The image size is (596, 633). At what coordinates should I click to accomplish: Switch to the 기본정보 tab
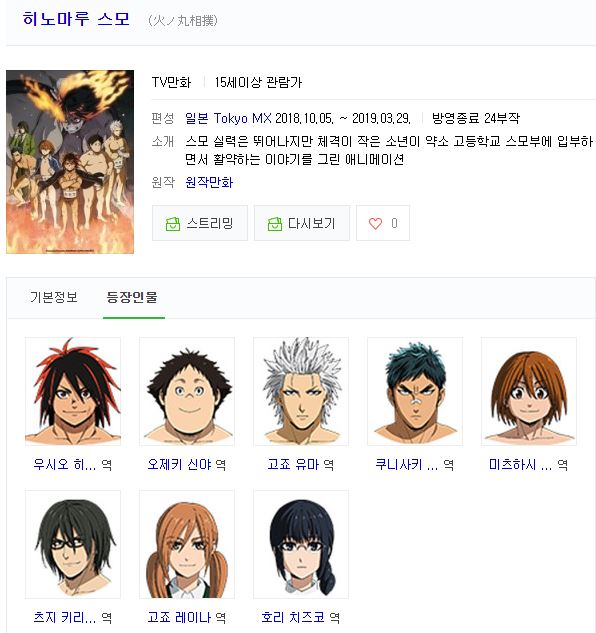[54, 297]
